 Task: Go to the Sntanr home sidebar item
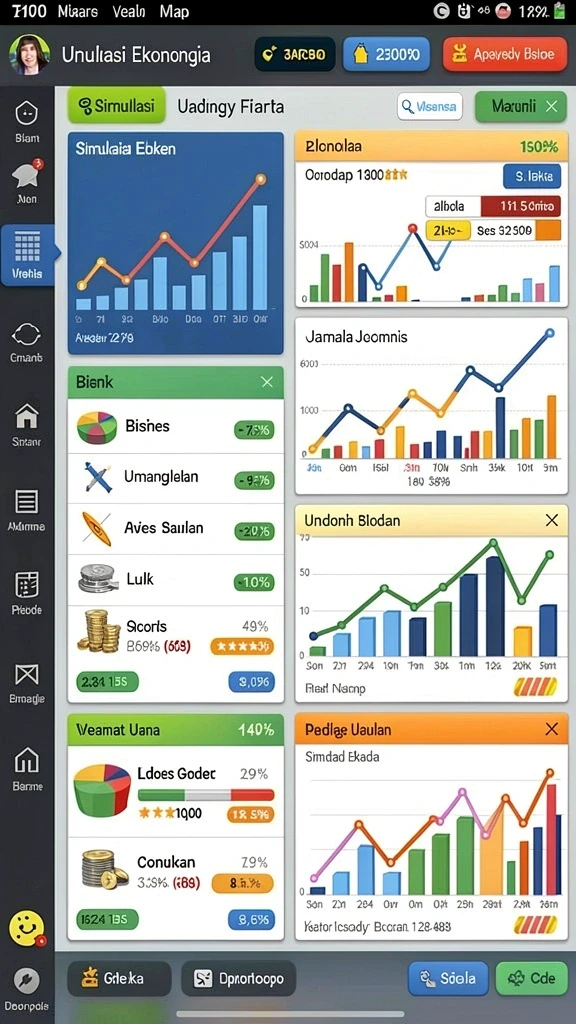(x=27, y=424)
